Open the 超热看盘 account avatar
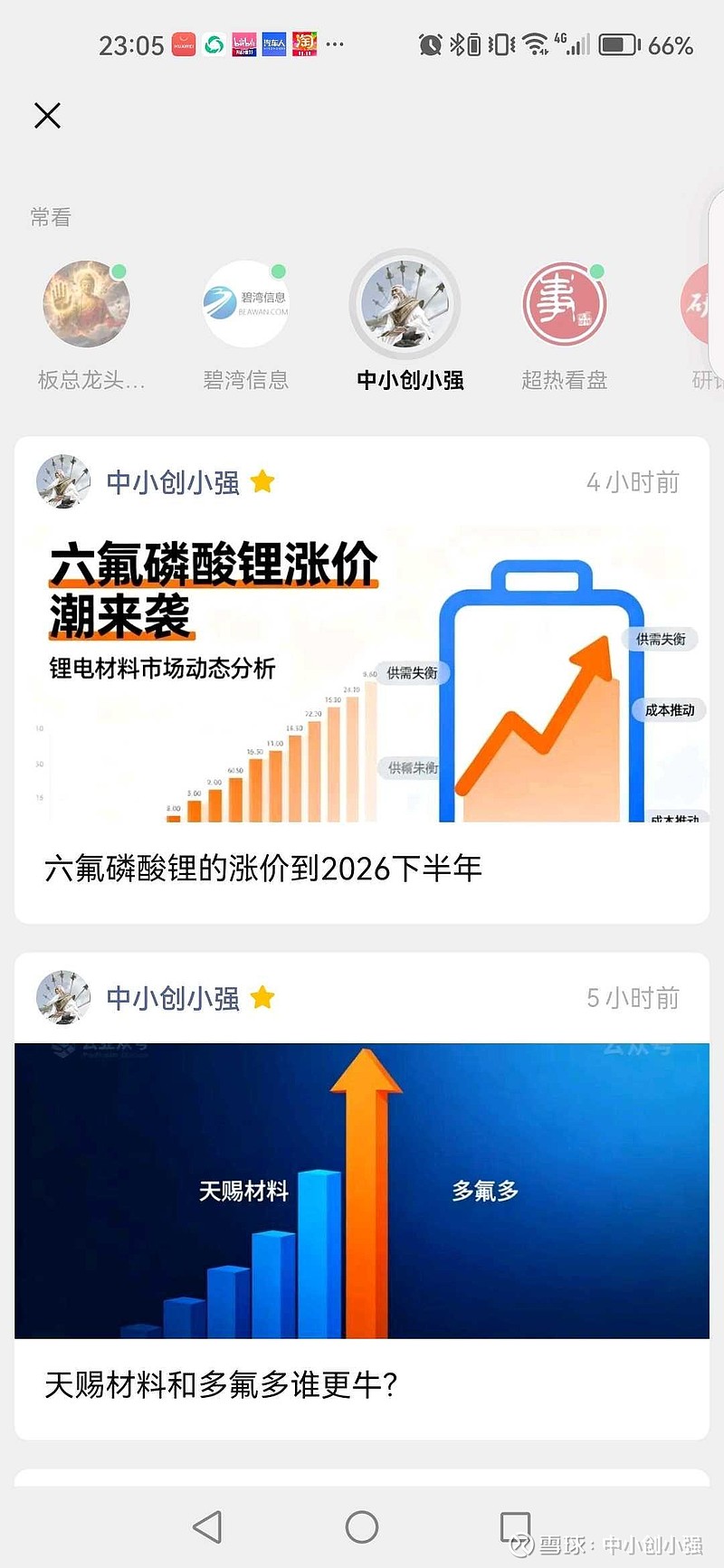The height and width of the screenshot is (1568, 724). [565, 304]
